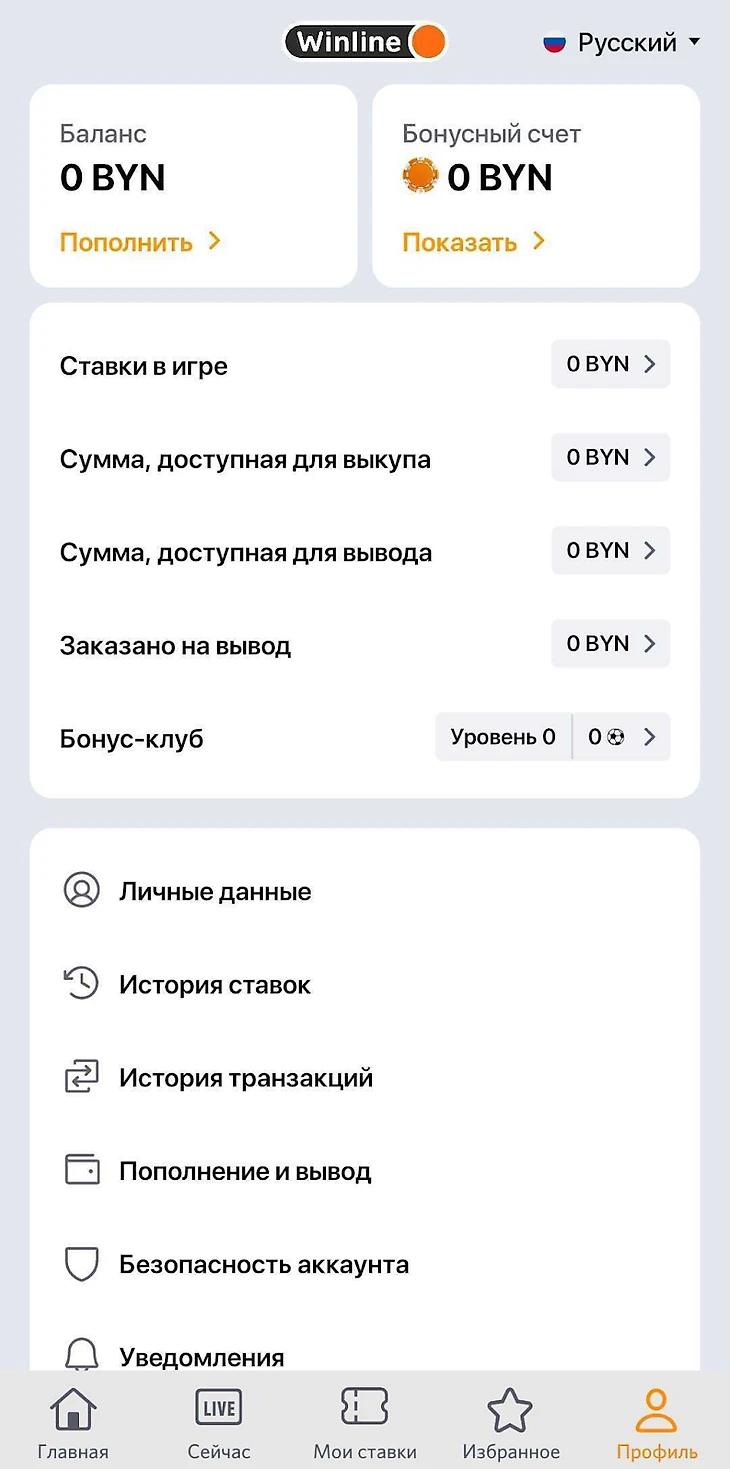Open Заказано на вывод amount

[x=610, y=644]
